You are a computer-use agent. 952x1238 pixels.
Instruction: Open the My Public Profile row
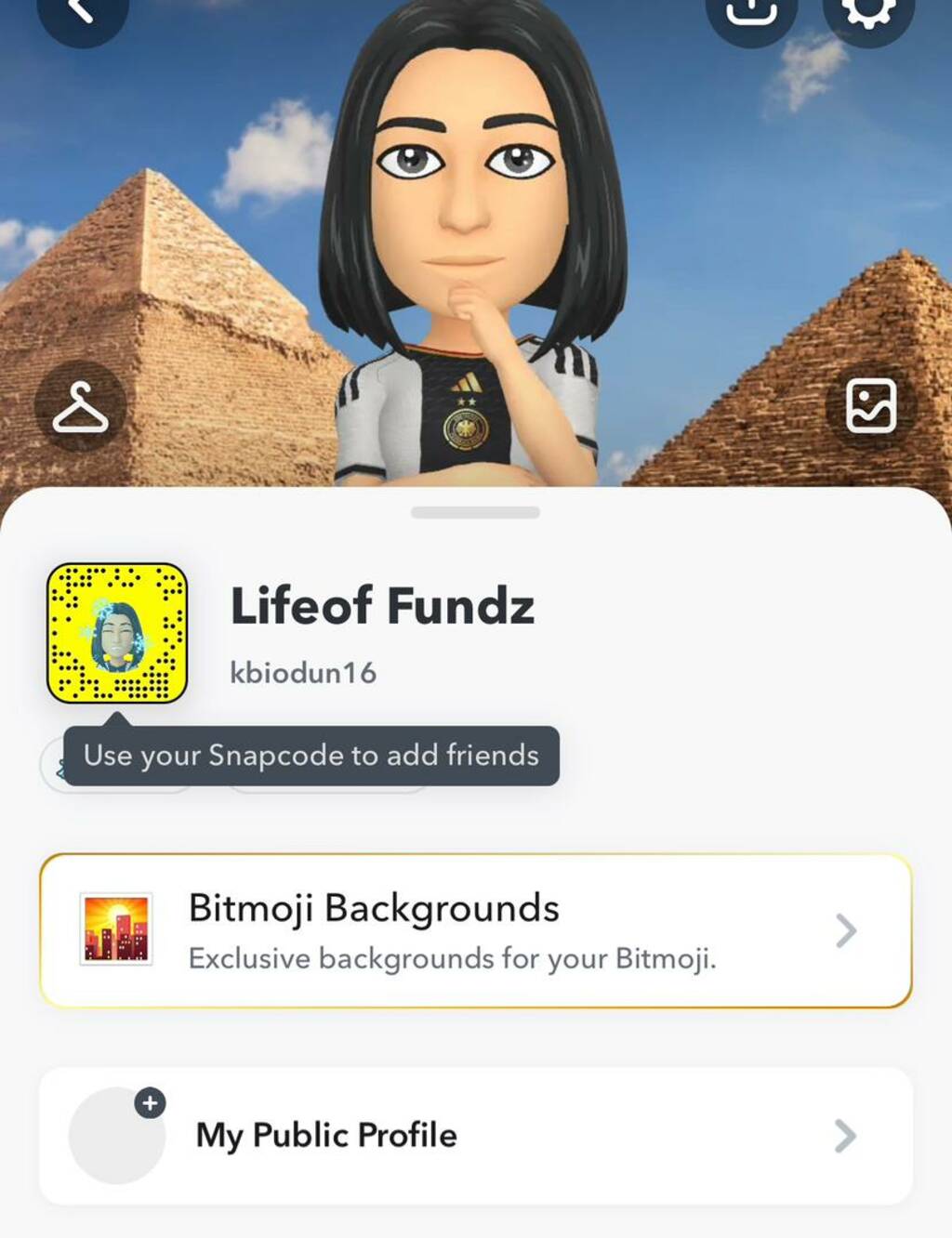click(x=475, y=1136)
